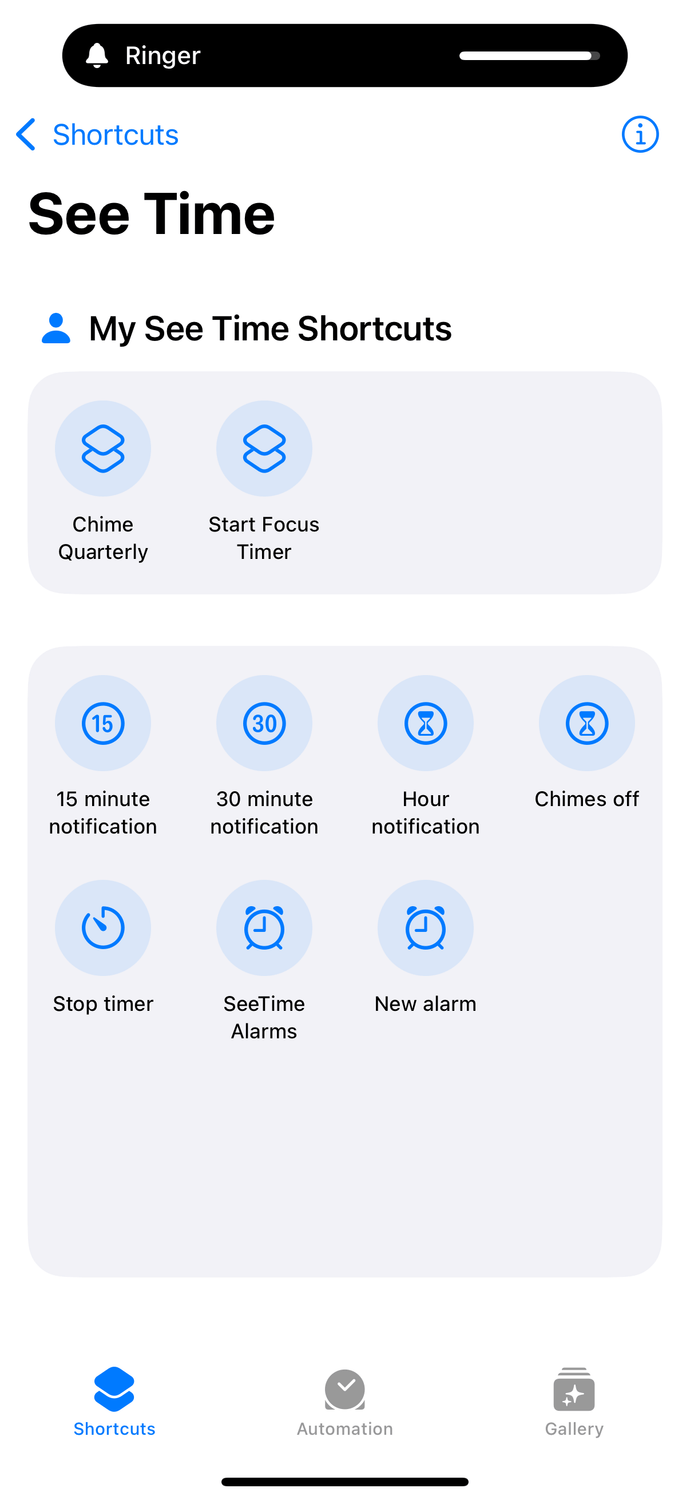
Task: Create a New alarm shortcut
Action: point(425,928)
